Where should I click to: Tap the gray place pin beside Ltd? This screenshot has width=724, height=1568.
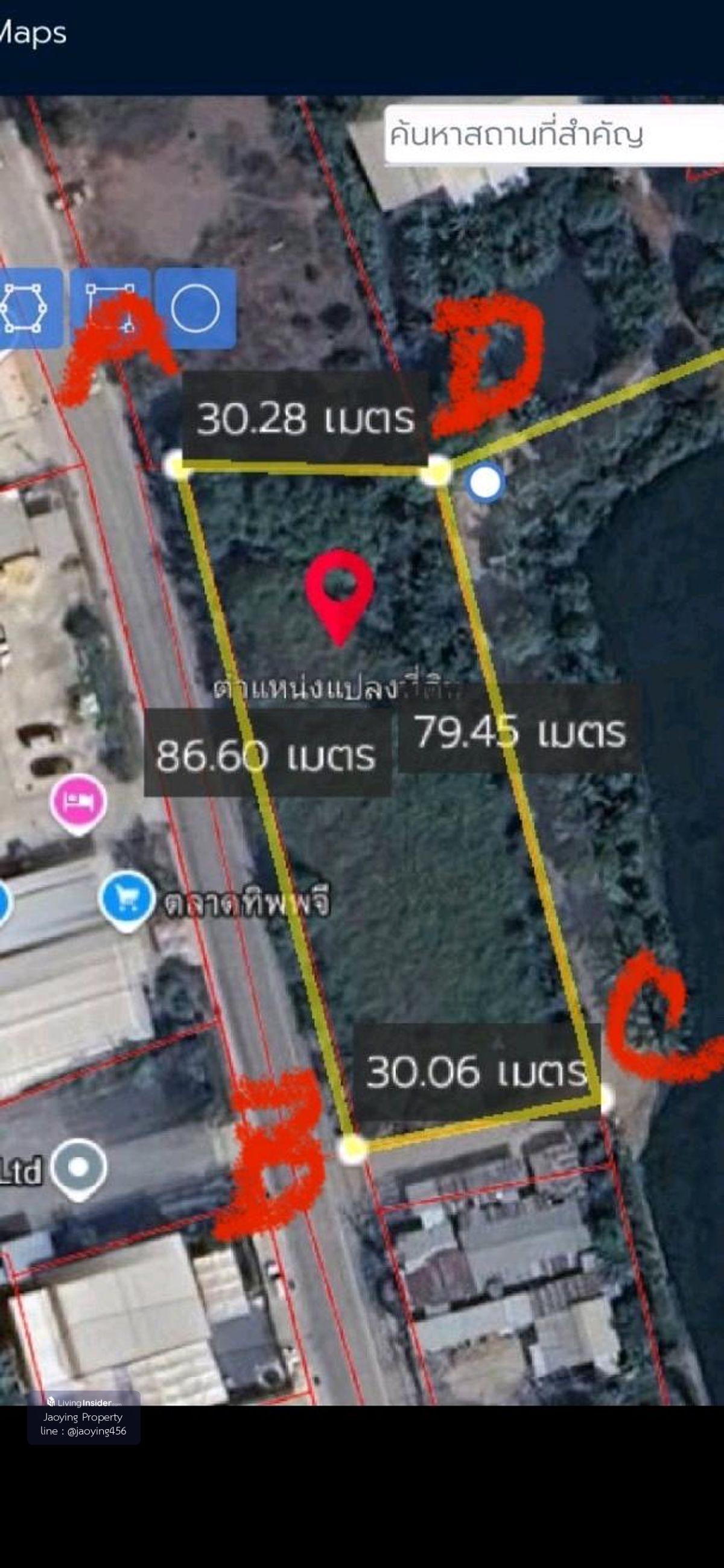coord(78,1167)
